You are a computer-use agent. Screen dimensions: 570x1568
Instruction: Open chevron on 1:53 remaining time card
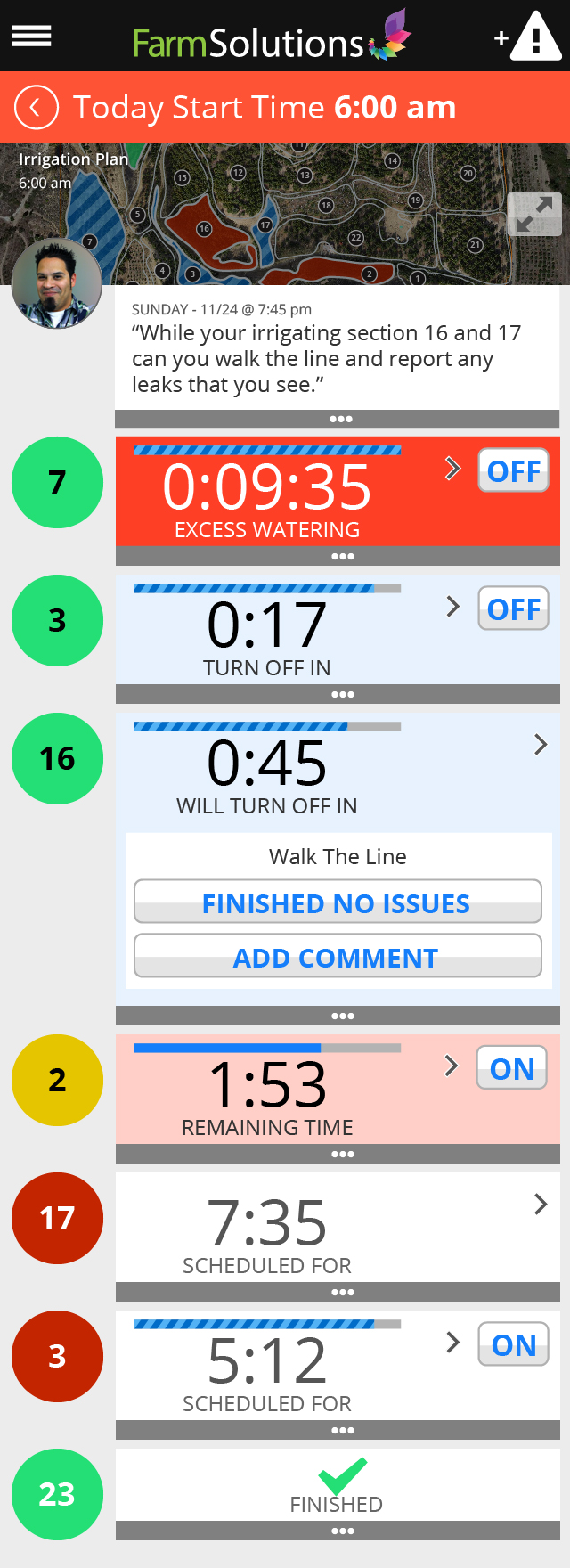point(452,1066)
